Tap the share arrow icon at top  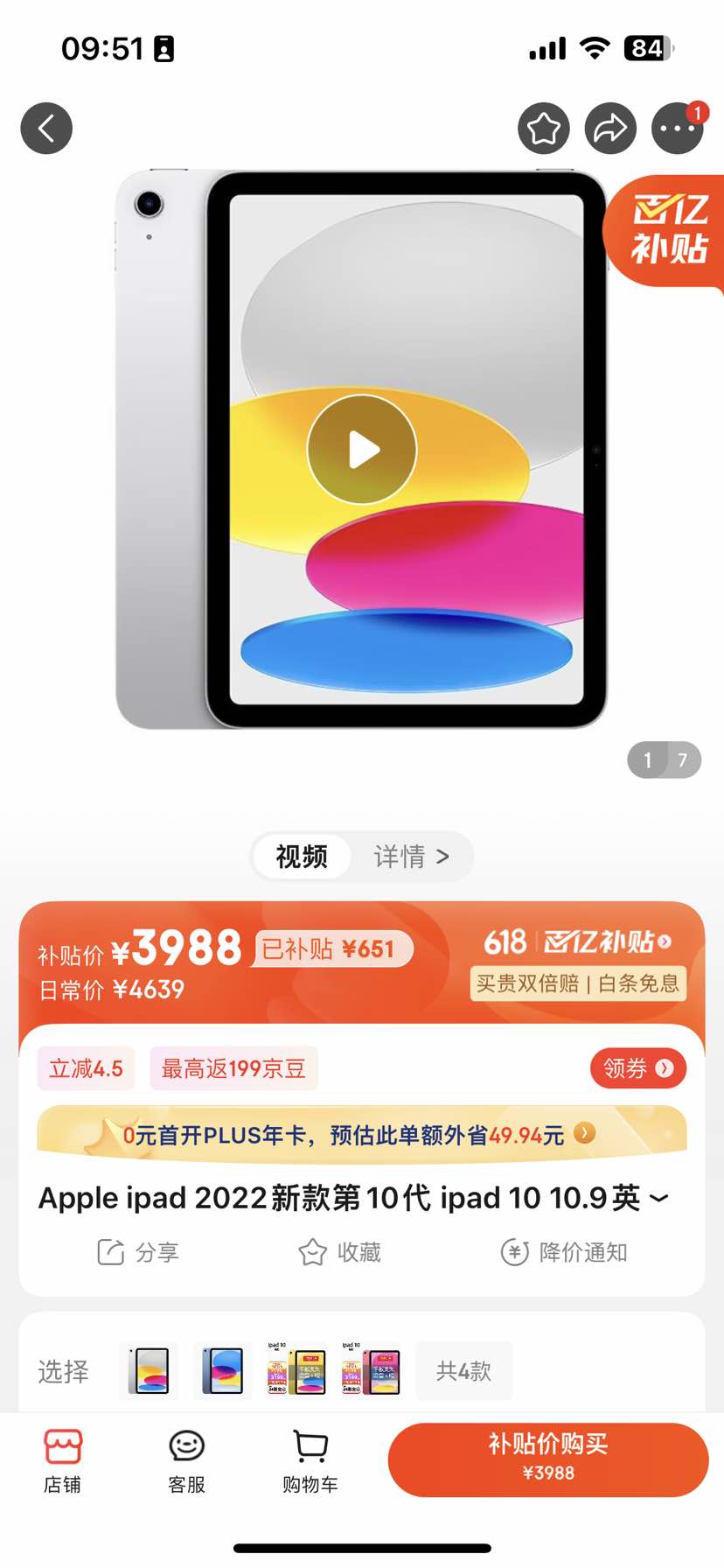click(610, 129)
